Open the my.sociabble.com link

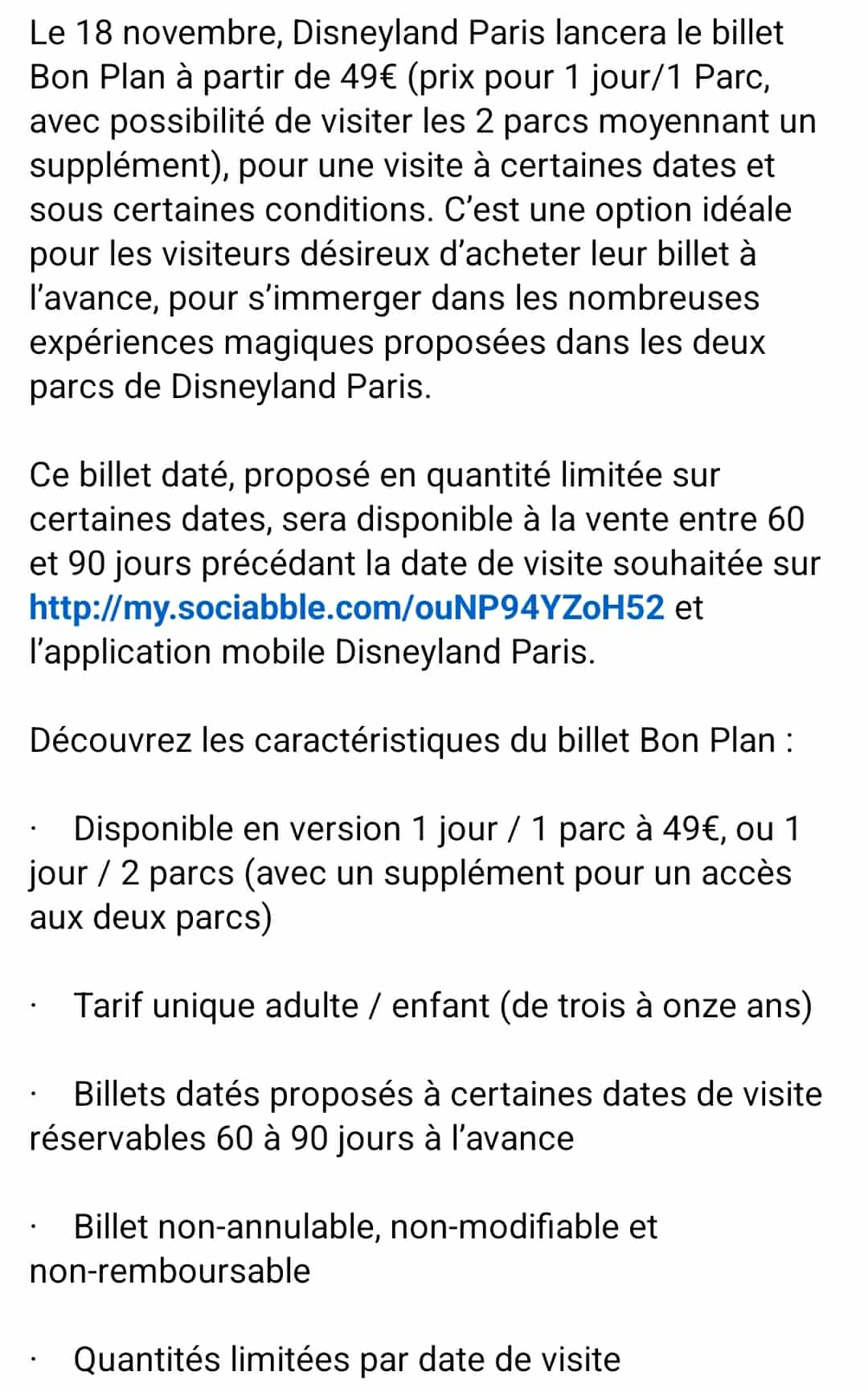pos(346,607)
